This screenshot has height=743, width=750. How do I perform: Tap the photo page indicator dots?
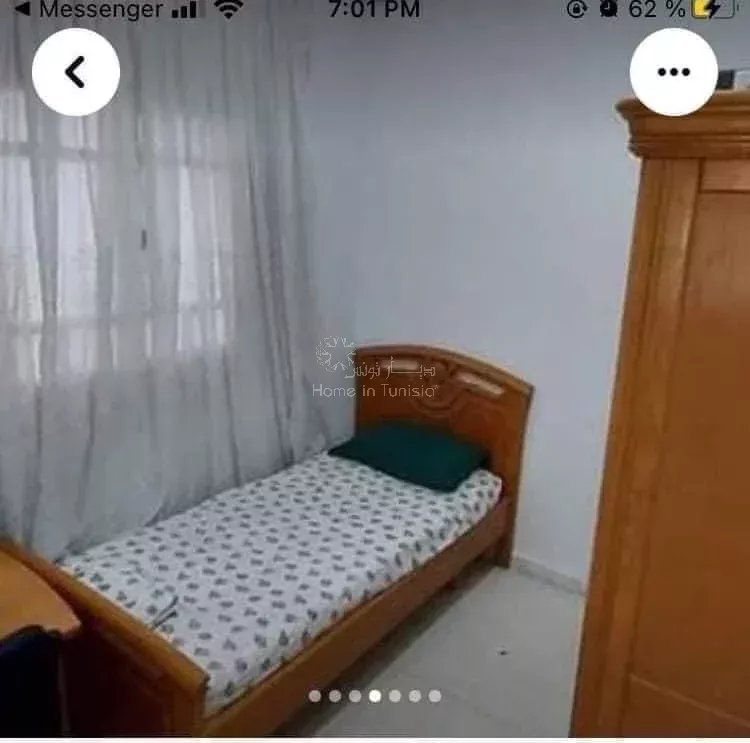pyautogui.click(x=374, y=696)
